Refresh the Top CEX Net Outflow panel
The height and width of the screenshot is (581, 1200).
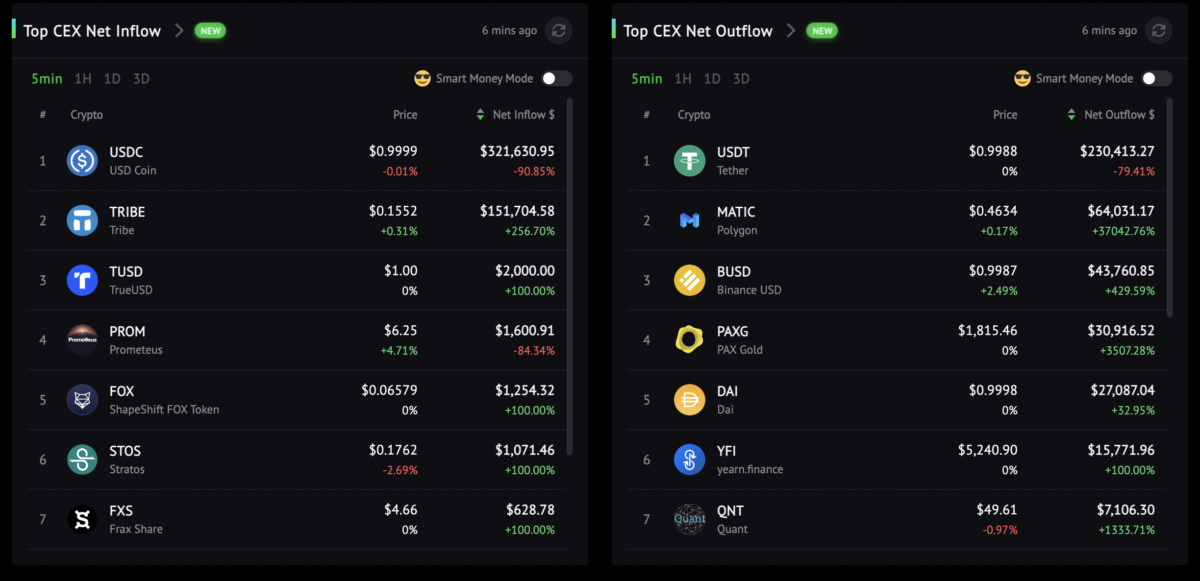1158,31
